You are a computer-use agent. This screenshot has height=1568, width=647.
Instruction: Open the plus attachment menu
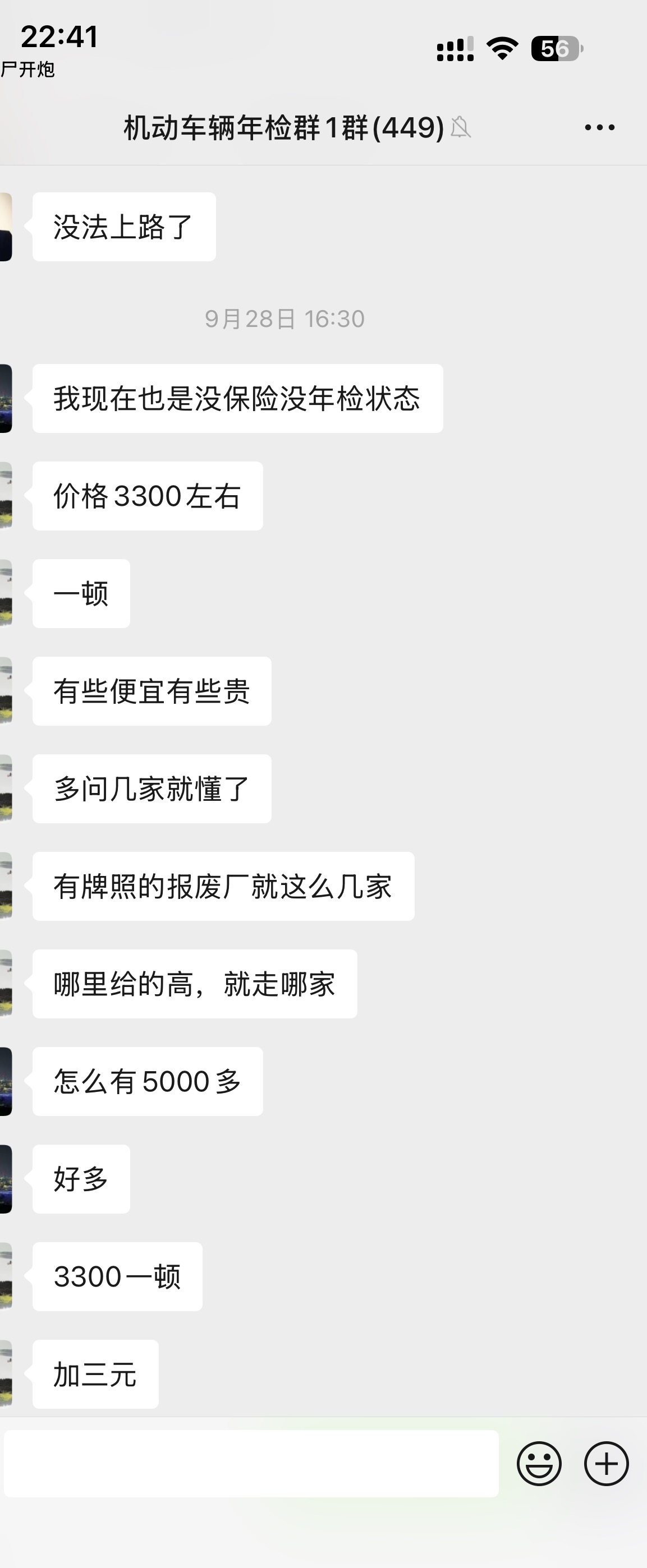(606, 1463)
